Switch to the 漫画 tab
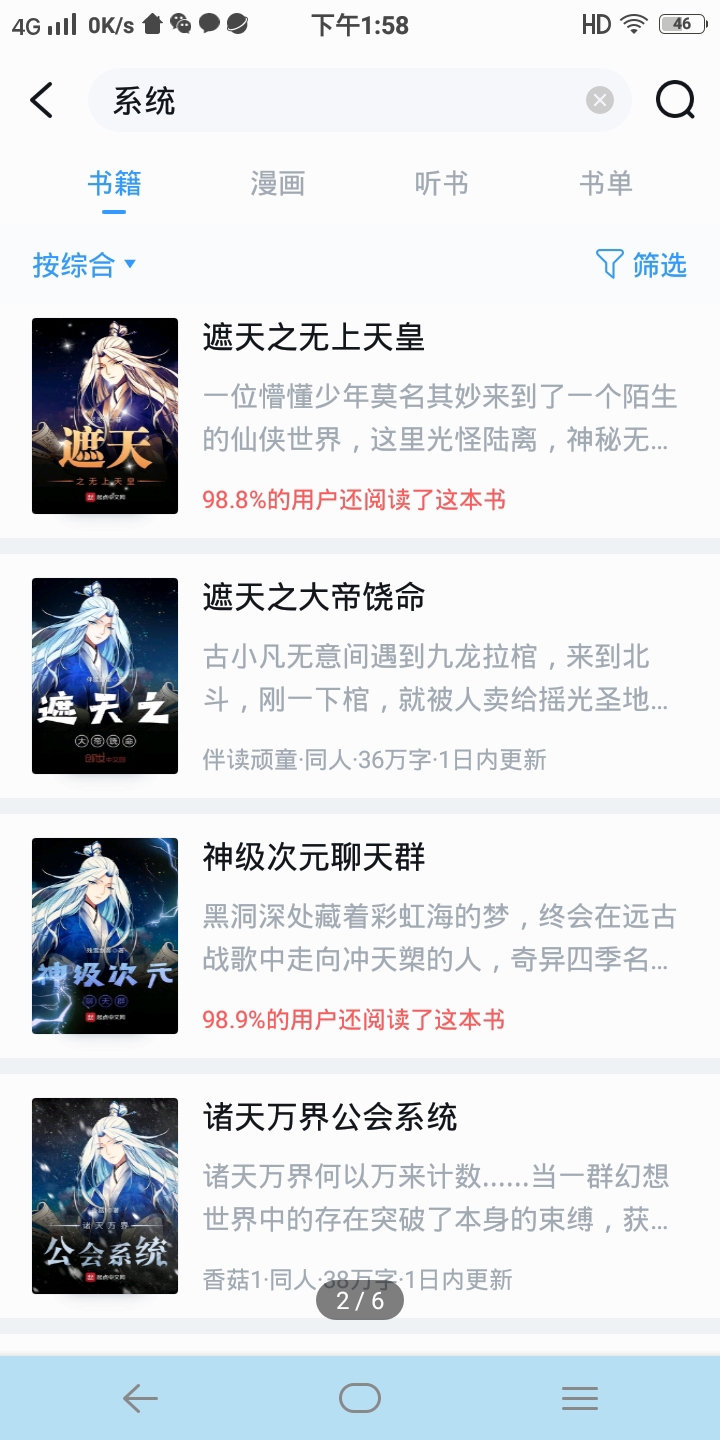This screenshot has height=1440, width=720. click(x=277, y=184)
